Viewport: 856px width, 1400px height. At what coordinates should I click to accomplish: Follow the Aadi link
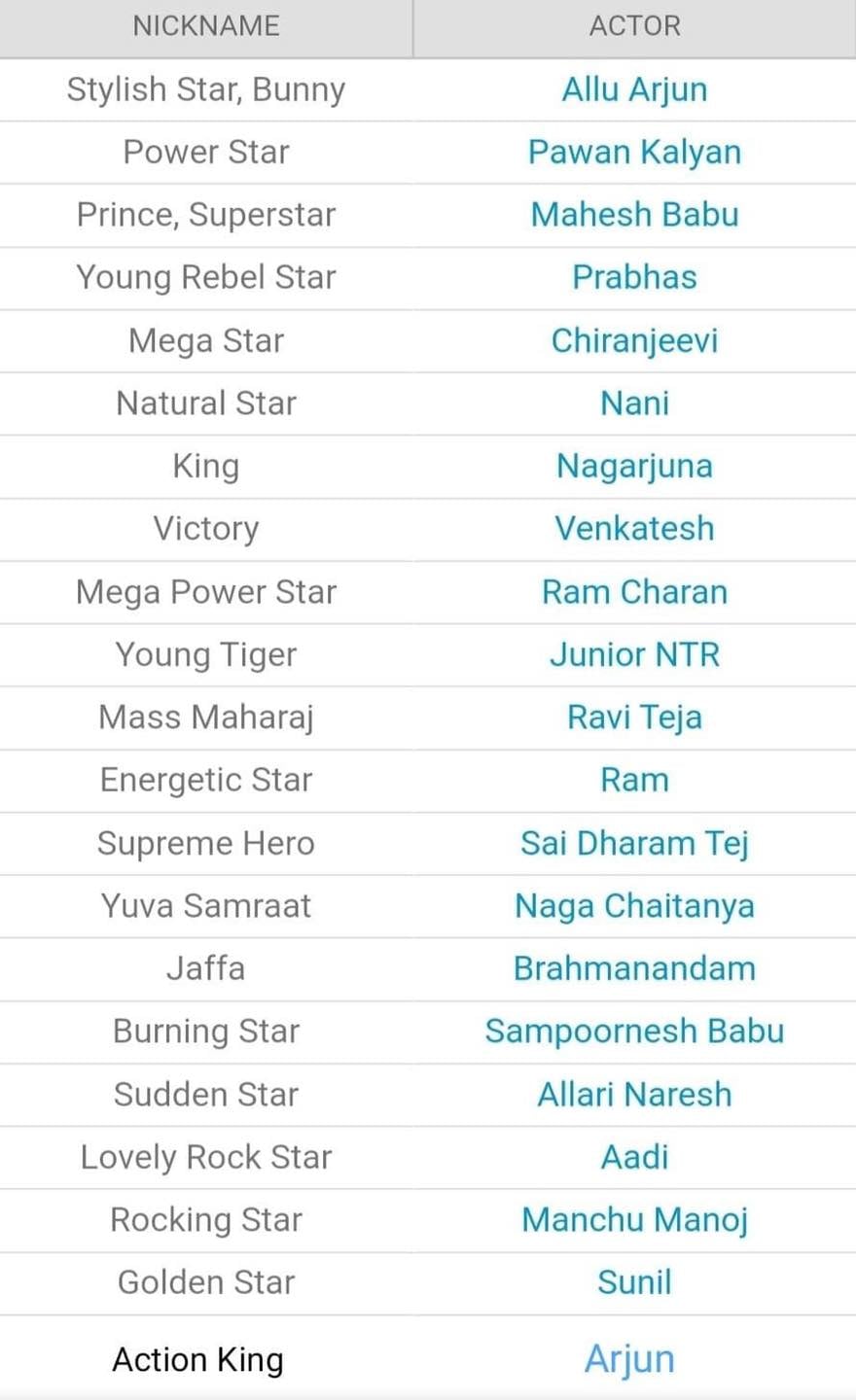(x=634, y=1157)
